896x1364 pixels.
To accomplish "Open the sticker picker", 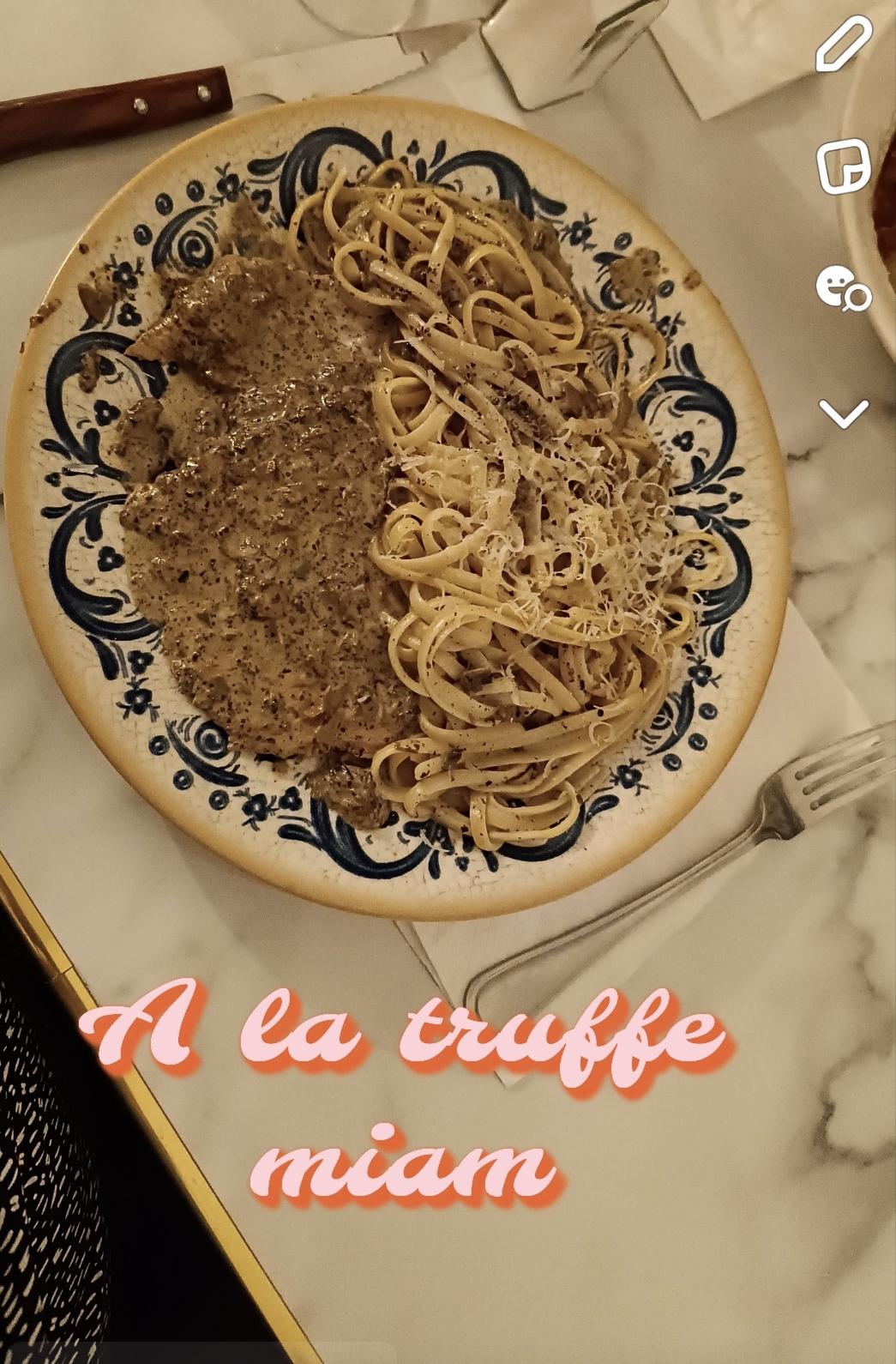I will pyautogui.click(x=843, y=166).
